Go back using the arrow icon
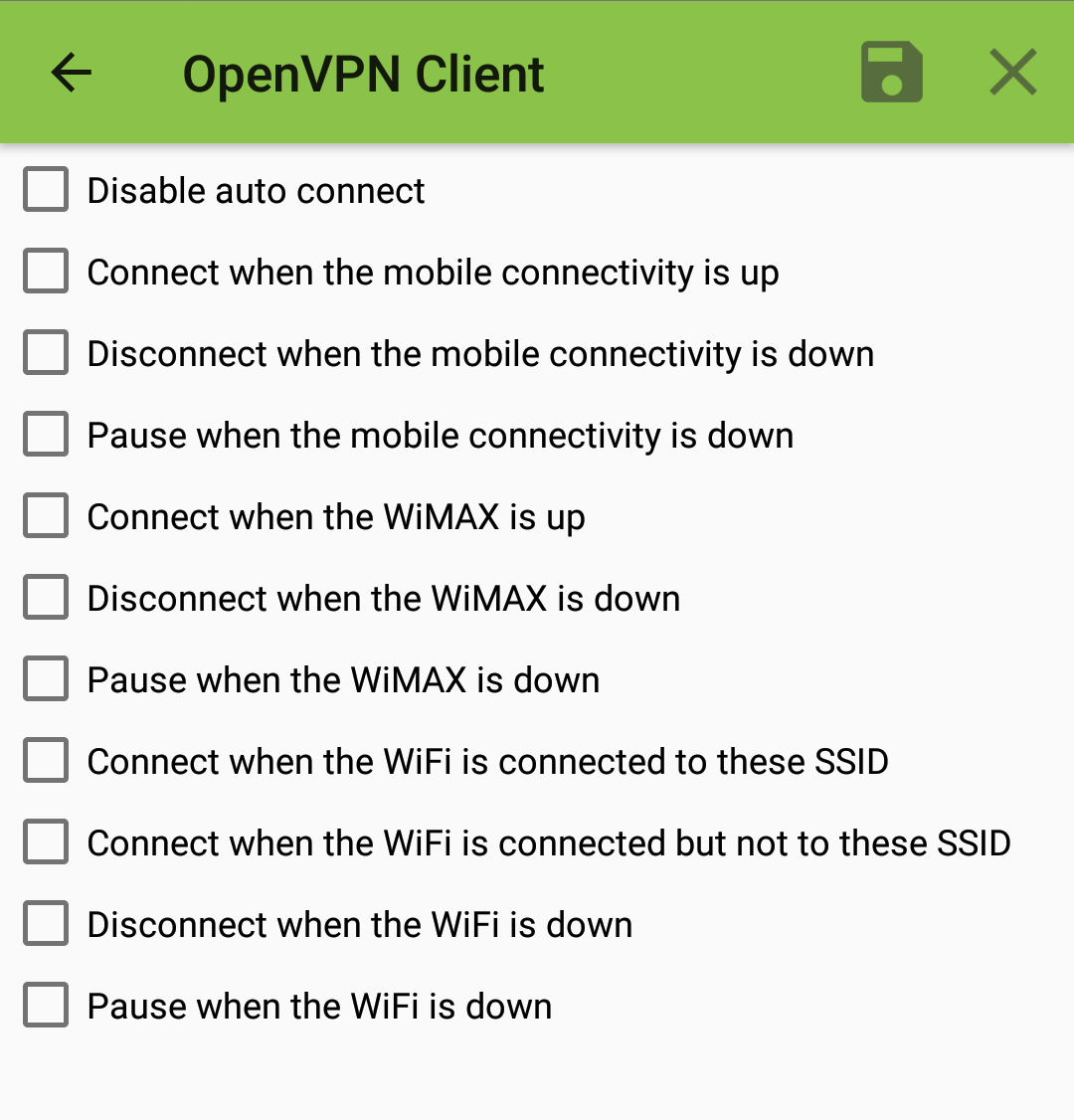This screenshot has height=1120, width=1074. pos(72,73)
